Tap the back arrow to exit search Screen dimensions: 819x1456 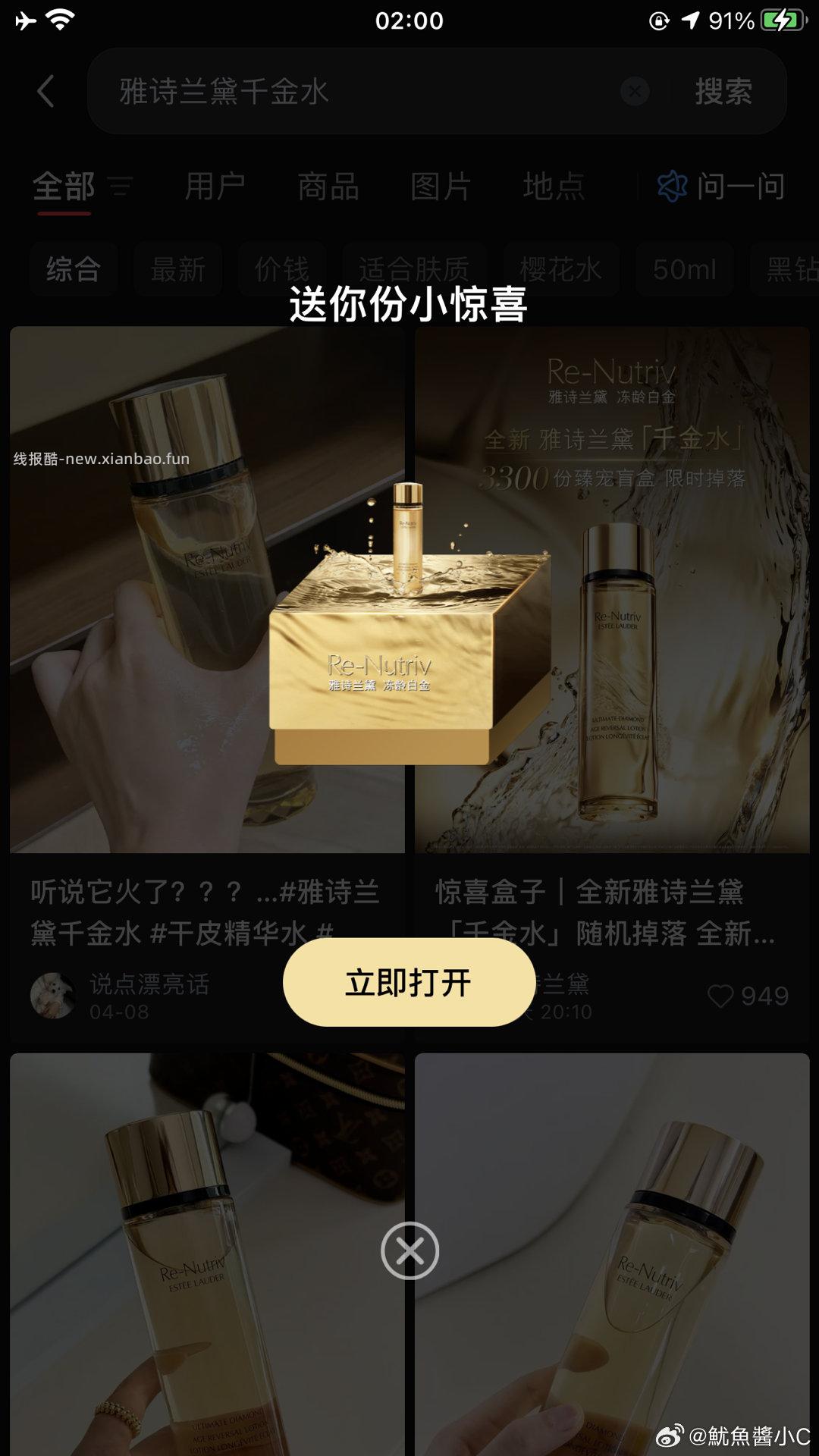coord(45,91)
